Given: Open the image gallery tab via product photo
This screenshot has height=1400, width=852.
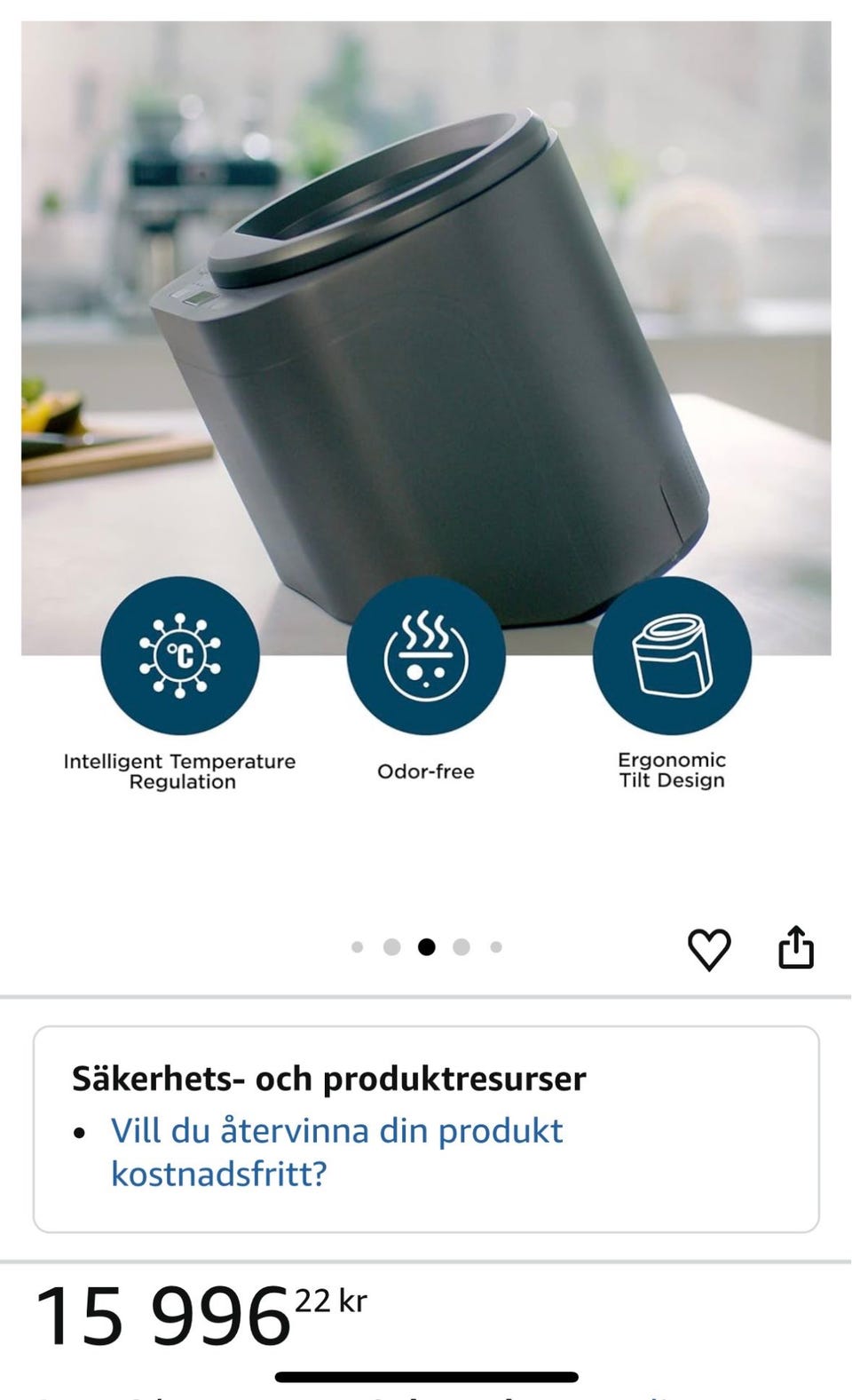Looking at the screenshot, I should pyautogui.click(x=426, y=355).
